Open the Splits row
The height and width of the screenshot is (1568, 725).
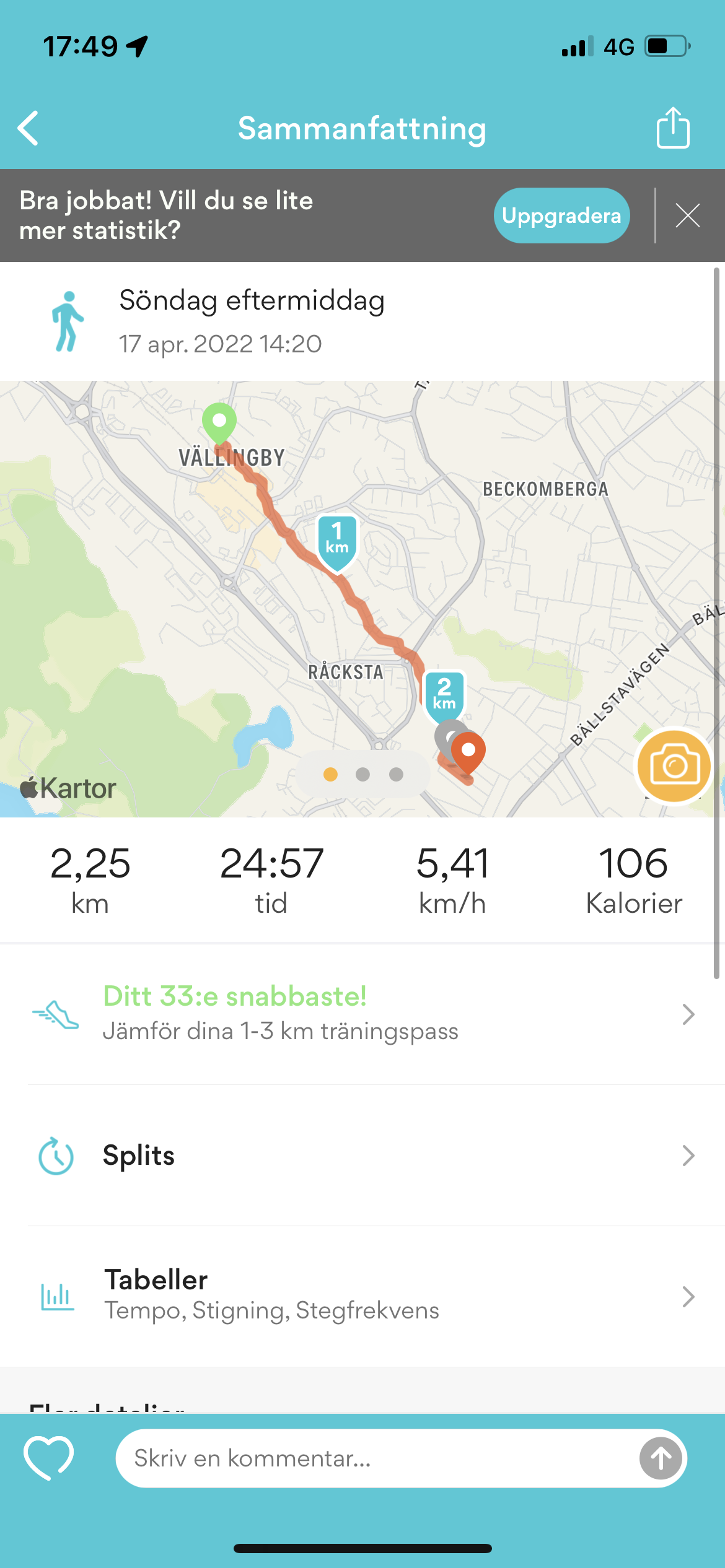362,1156
